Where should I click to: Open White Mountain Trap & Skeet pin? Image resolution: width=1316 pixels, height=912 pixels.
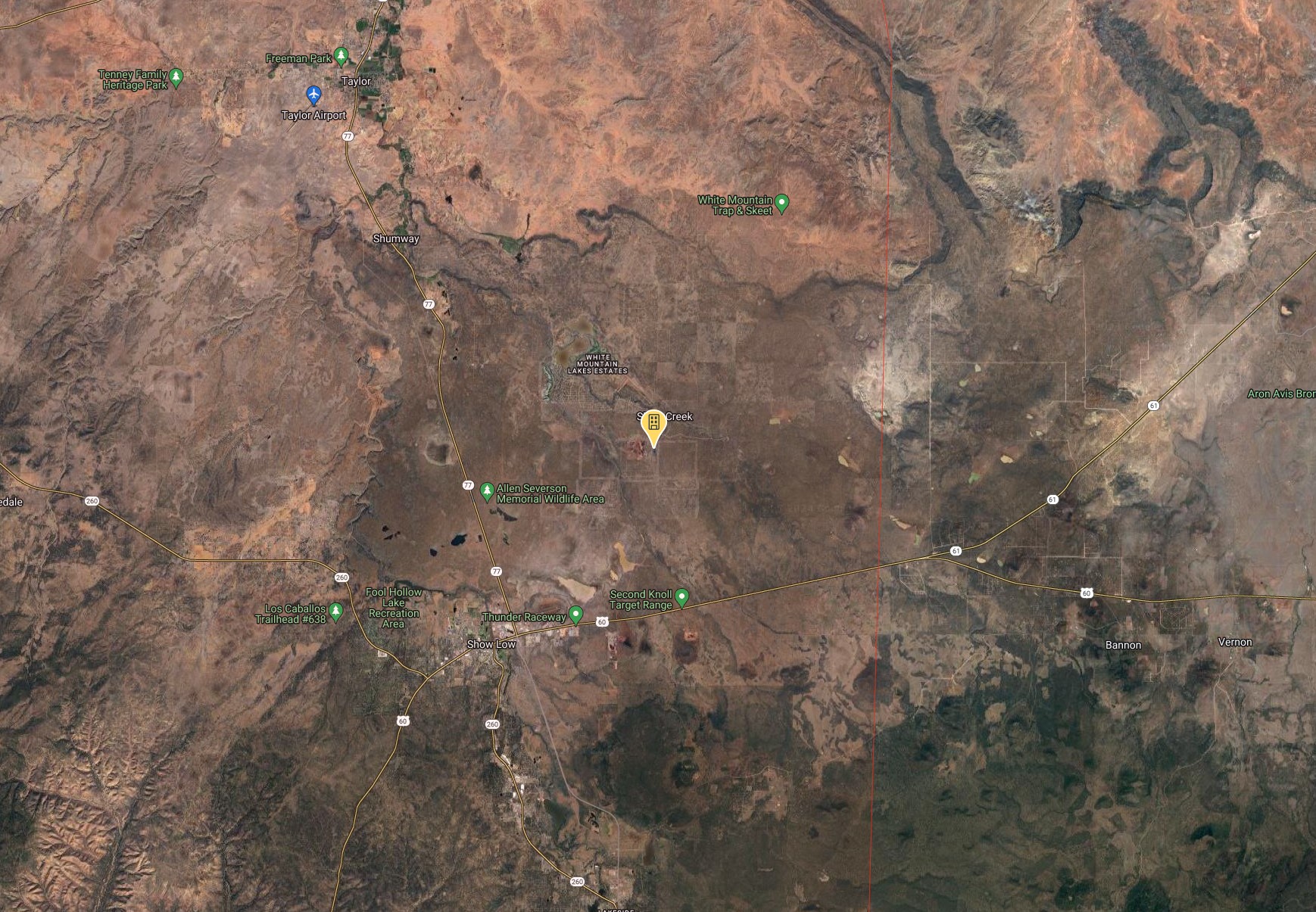782,202
